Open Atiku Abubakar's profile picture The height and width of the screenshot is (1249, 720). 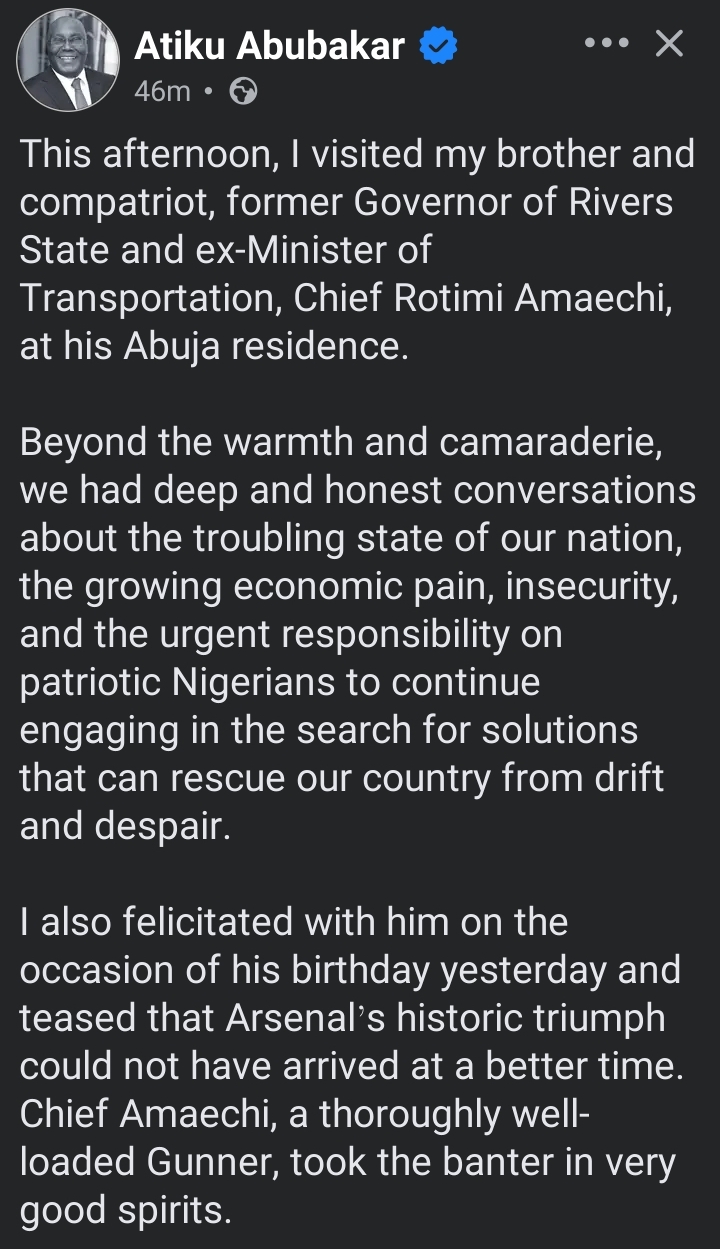(68, 60)
